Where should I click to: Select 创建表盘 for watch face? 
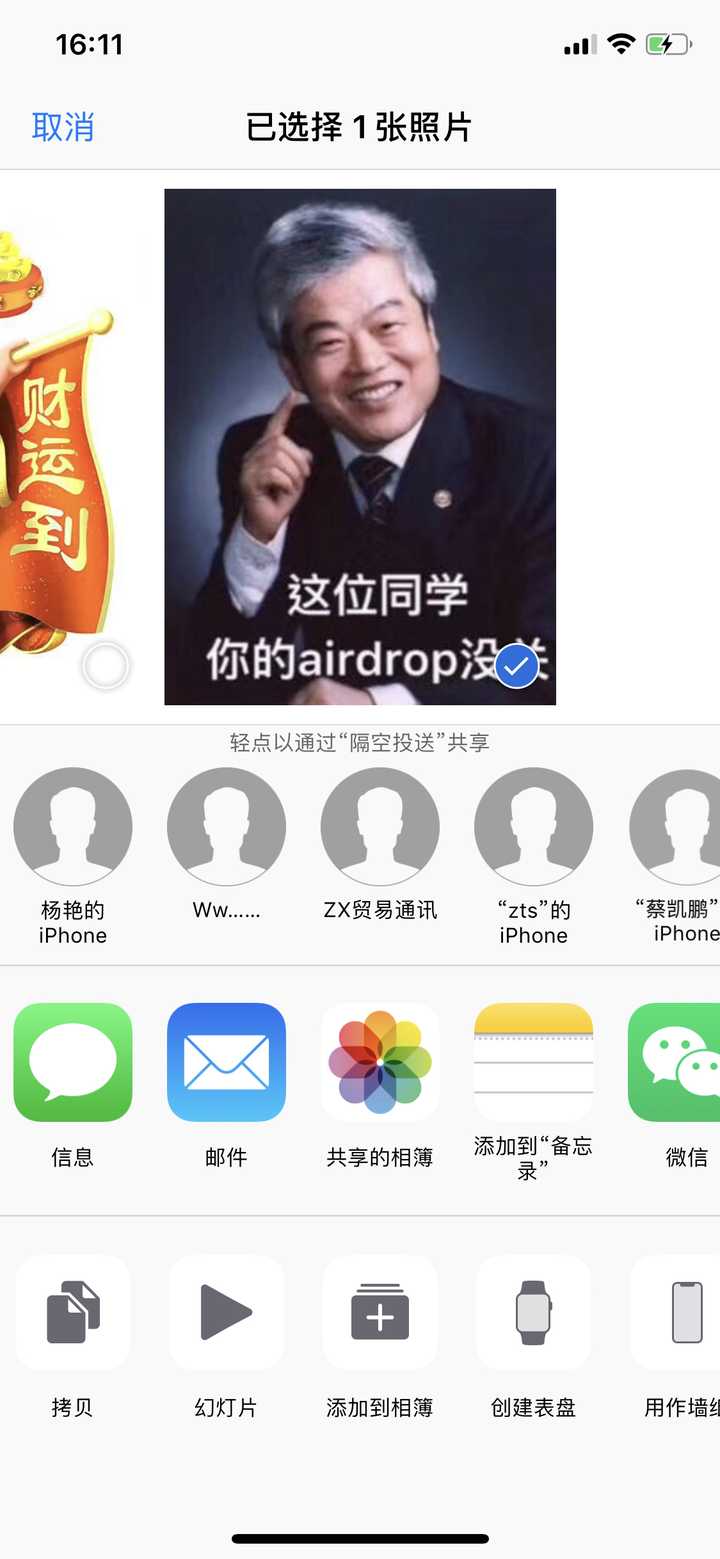[x=533, y=1312]
